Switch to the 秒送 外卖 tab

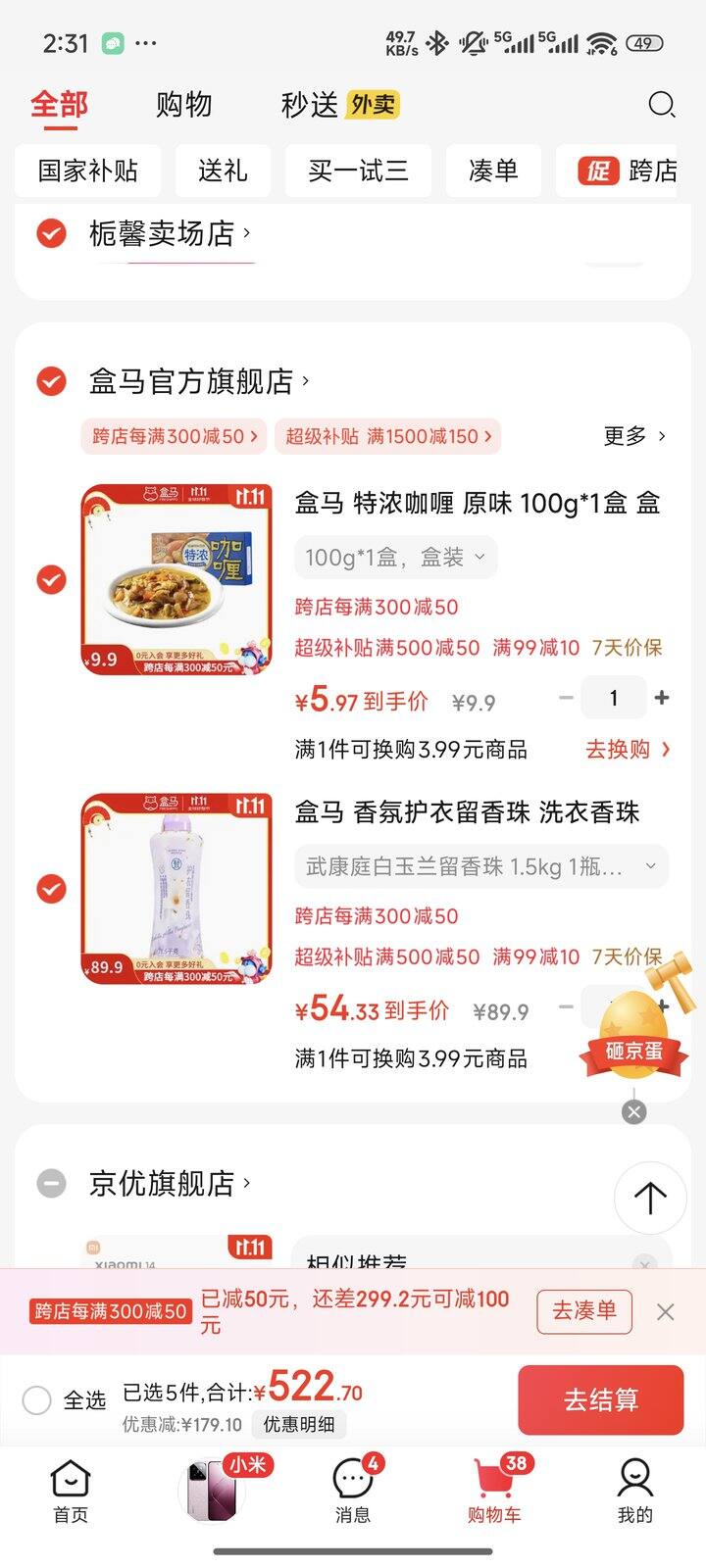pos(339,104)
